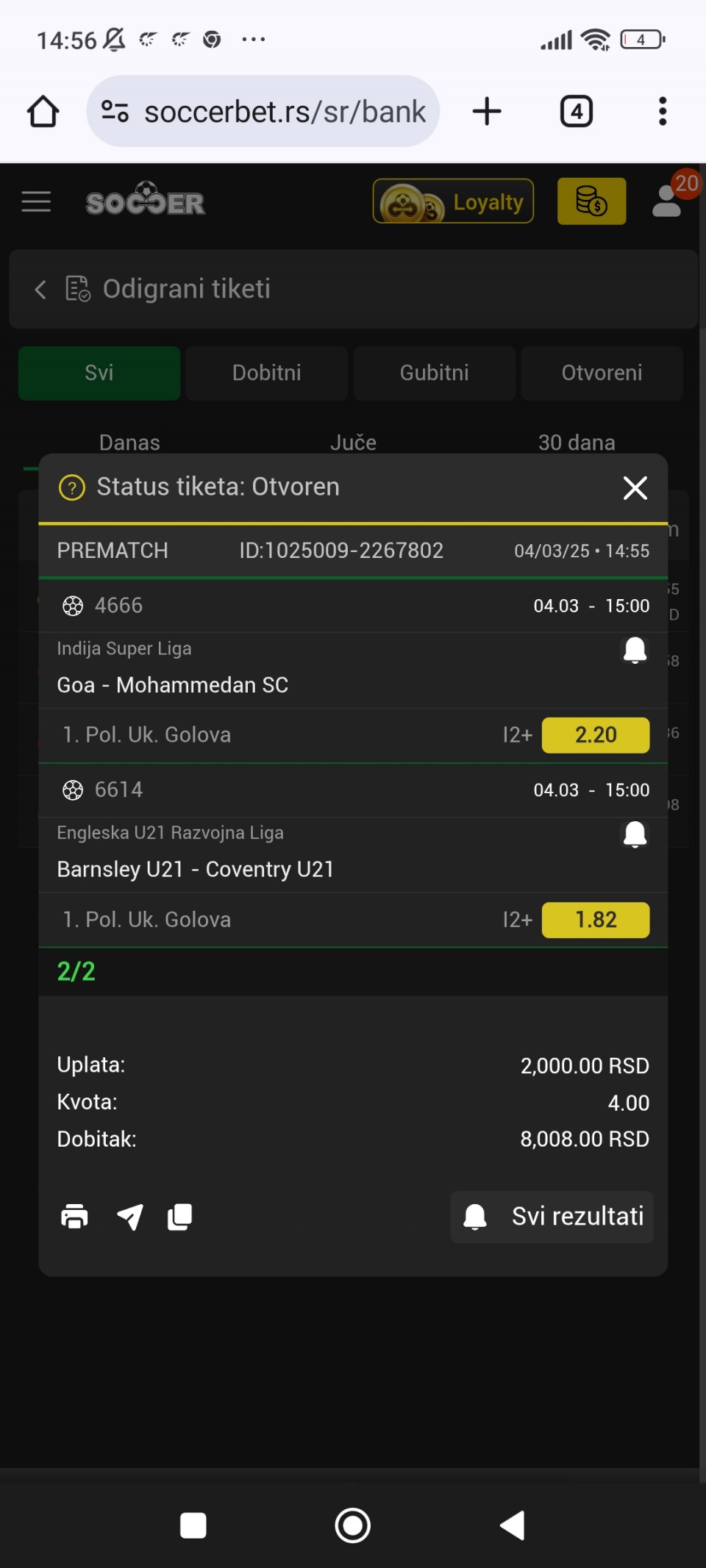Open the browser tab switcher

pos(576,112)
